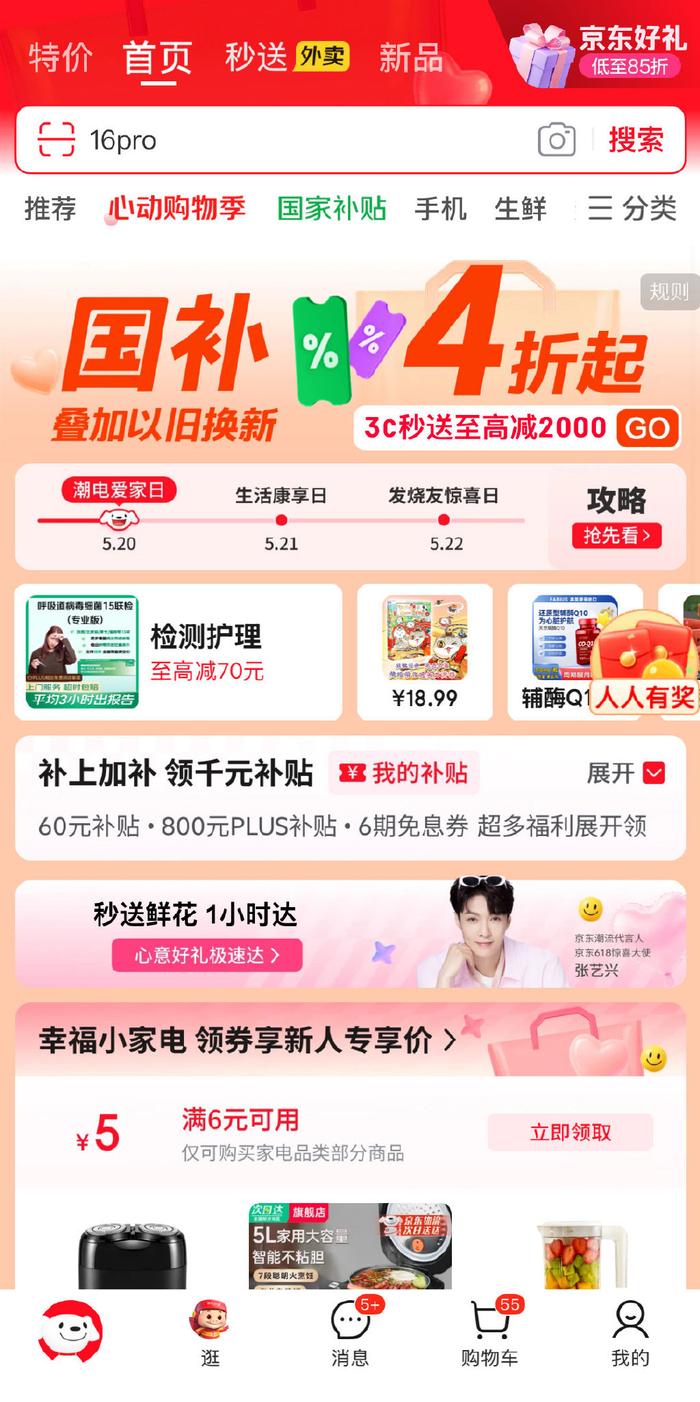Switch to the 秒送 top tab
The width and height of the screenshot is (700, 1402).
coord(256,57)
